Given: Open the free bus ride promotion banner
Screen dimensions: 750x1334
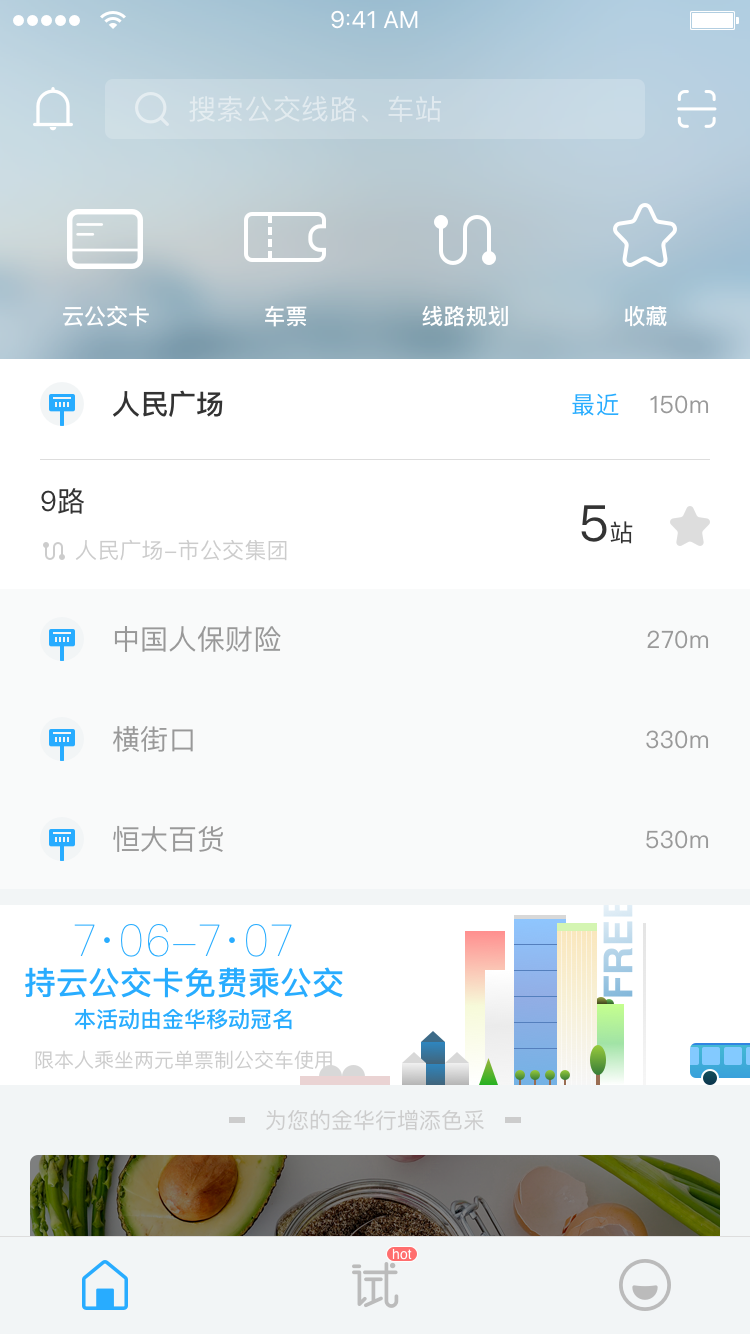Looking at the screenshot, I should (x=375, y=995).
